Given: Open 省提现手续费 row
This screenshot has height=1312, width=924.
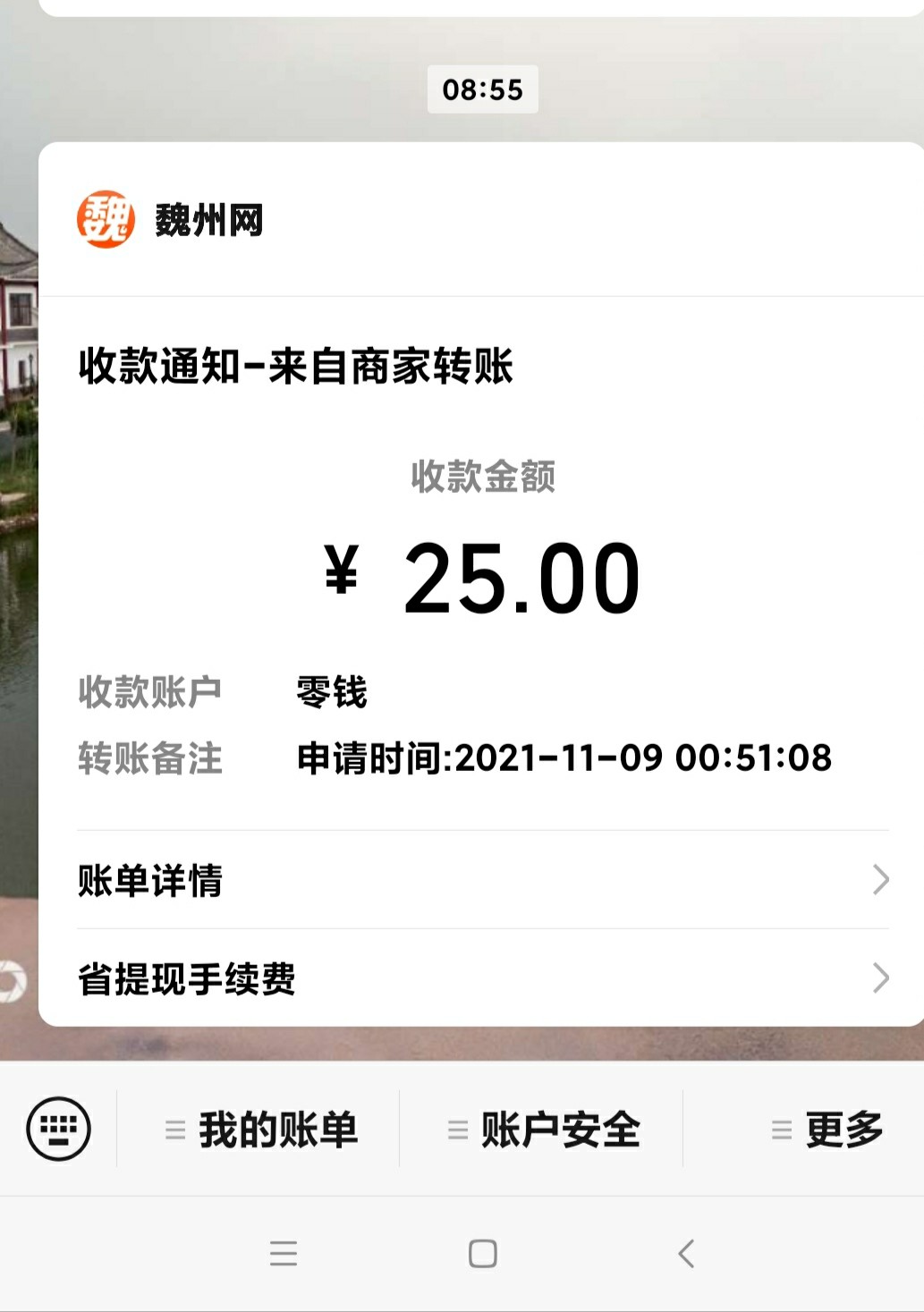Looking at the screenshot, I should [482, 978].
